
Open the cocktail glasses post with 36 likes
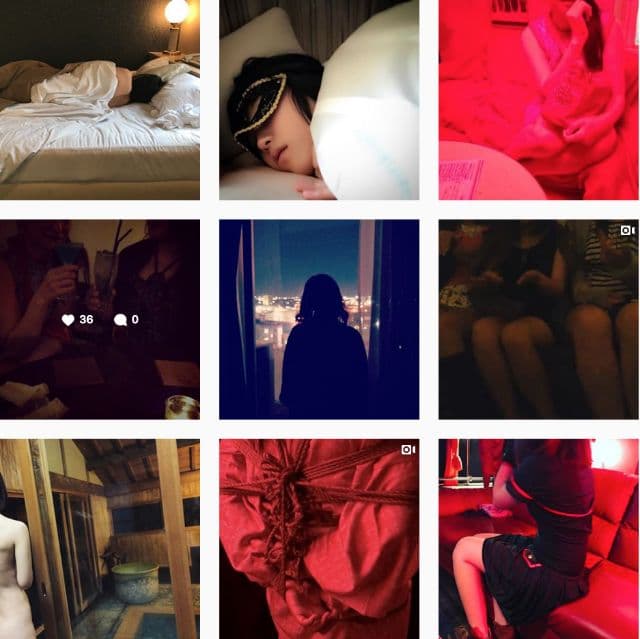(100, 319)
